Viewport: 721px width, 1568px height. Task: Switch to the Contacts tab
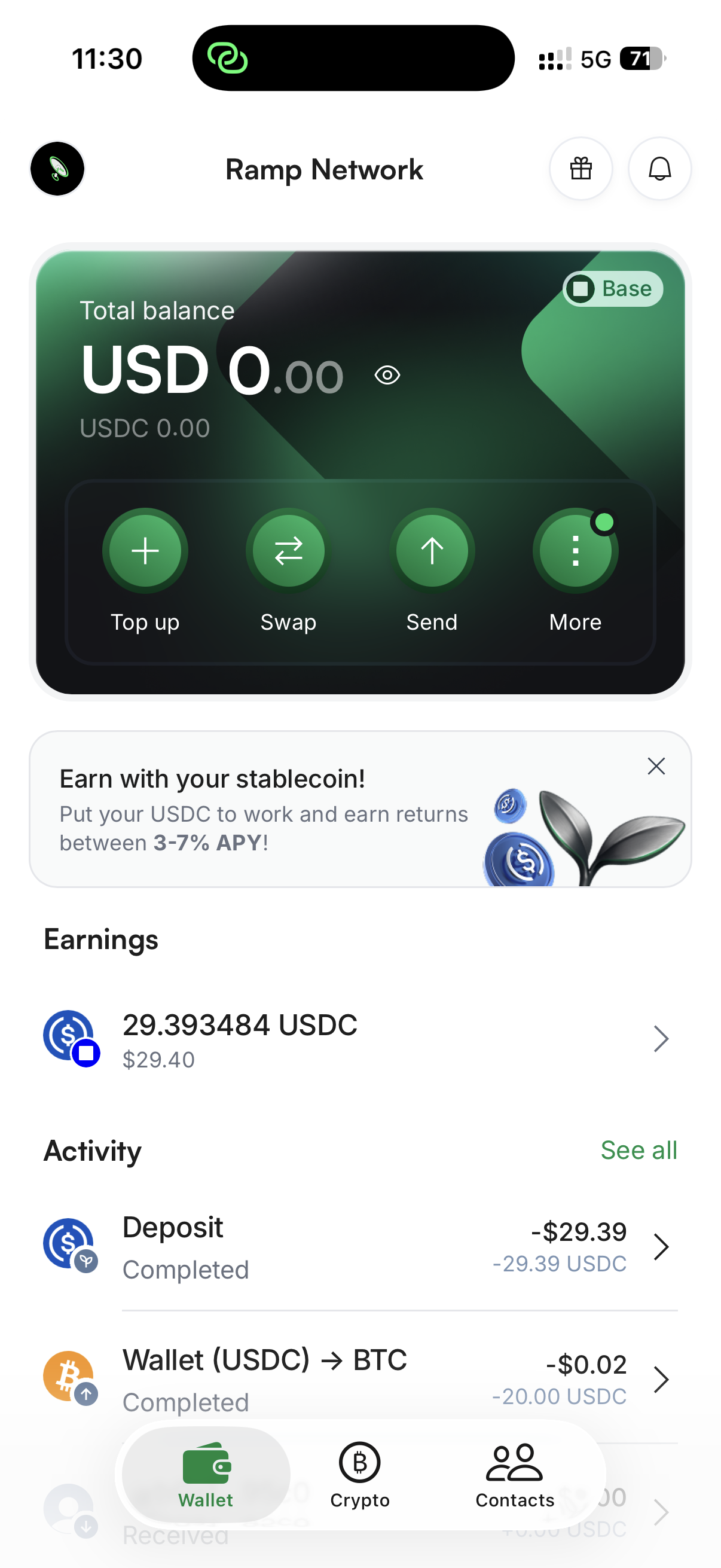click(x=515, y=1474)
